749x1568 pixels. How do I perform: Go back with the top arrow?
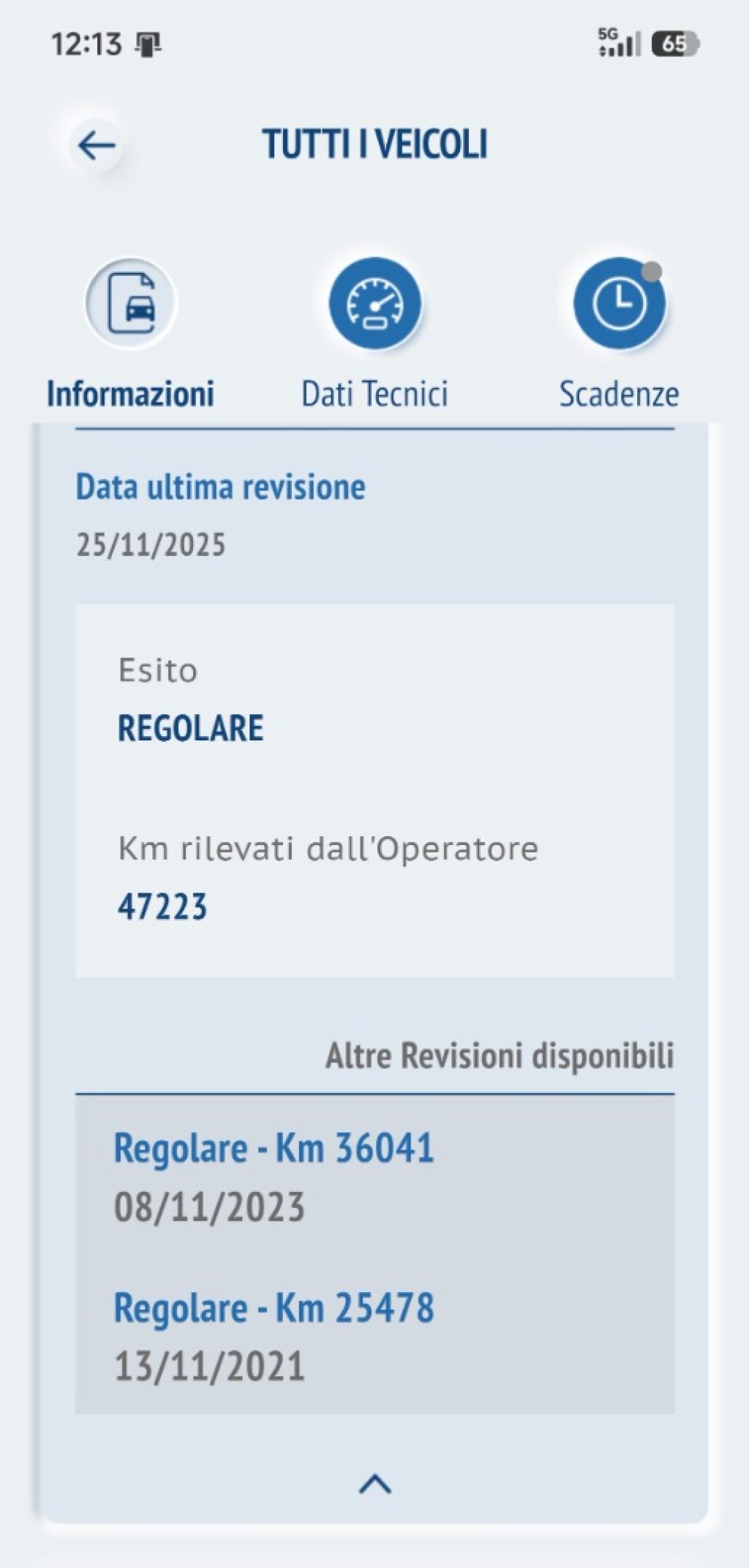tap(97, 146)
